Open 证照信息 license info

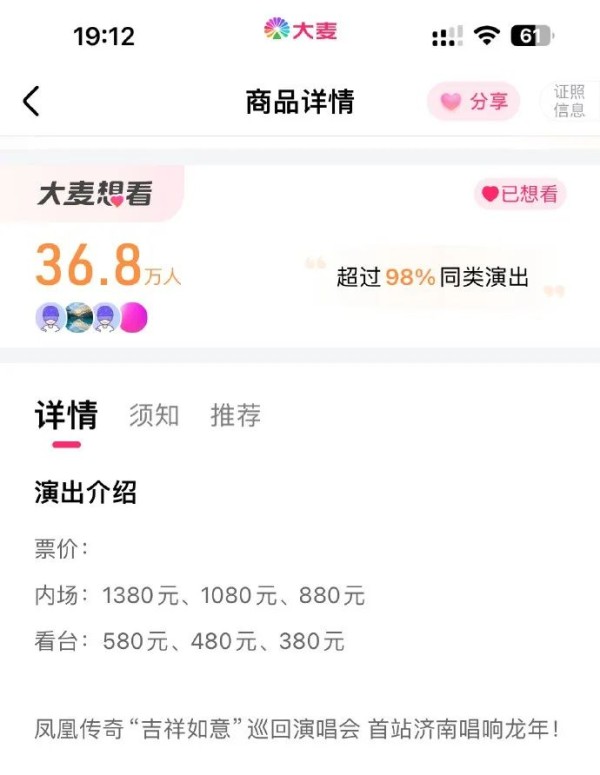[569, 101]
